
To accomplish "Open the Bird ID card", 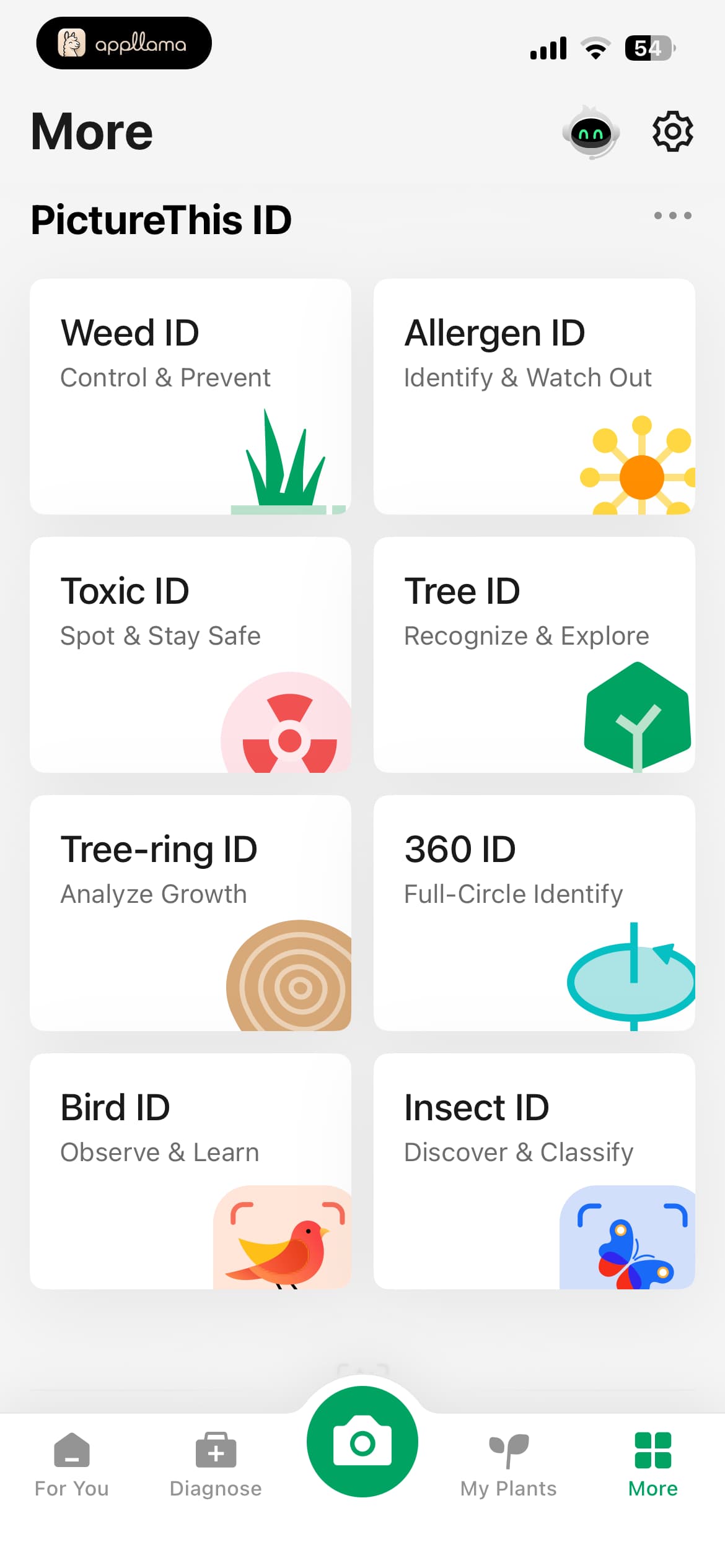I will (x=190, y=1171).
